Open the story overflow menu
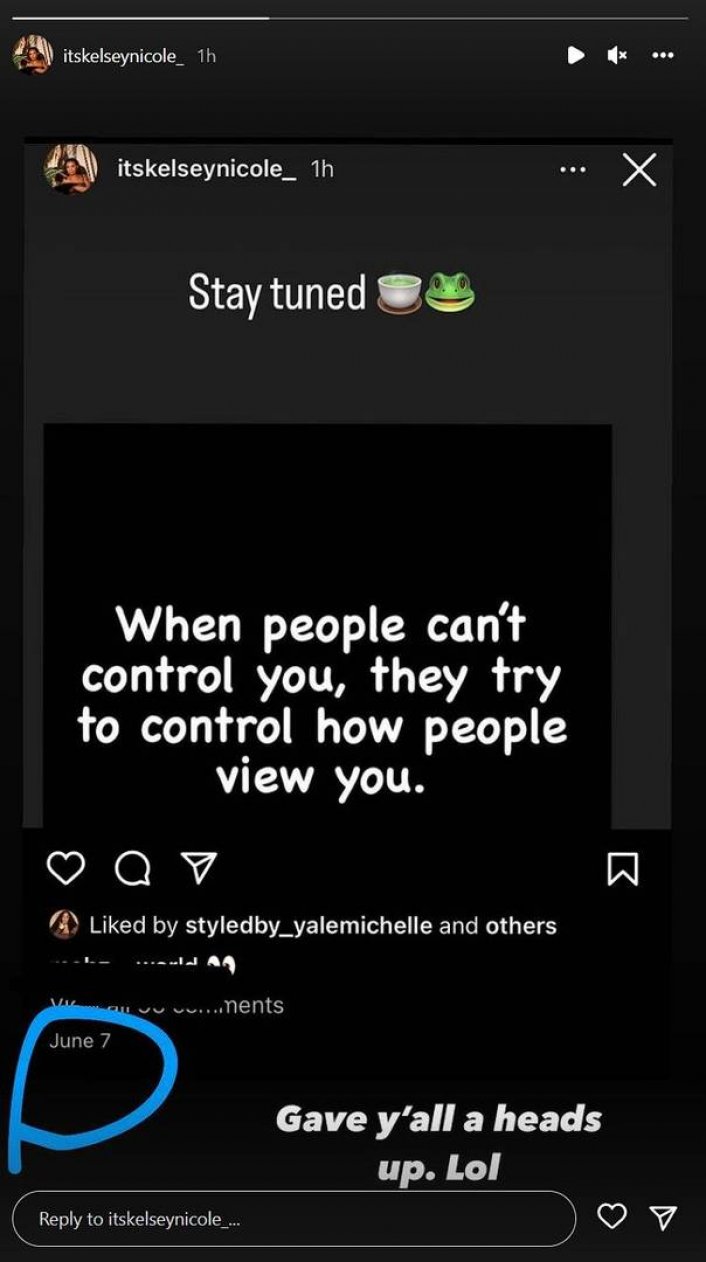 tap(662, 56)
